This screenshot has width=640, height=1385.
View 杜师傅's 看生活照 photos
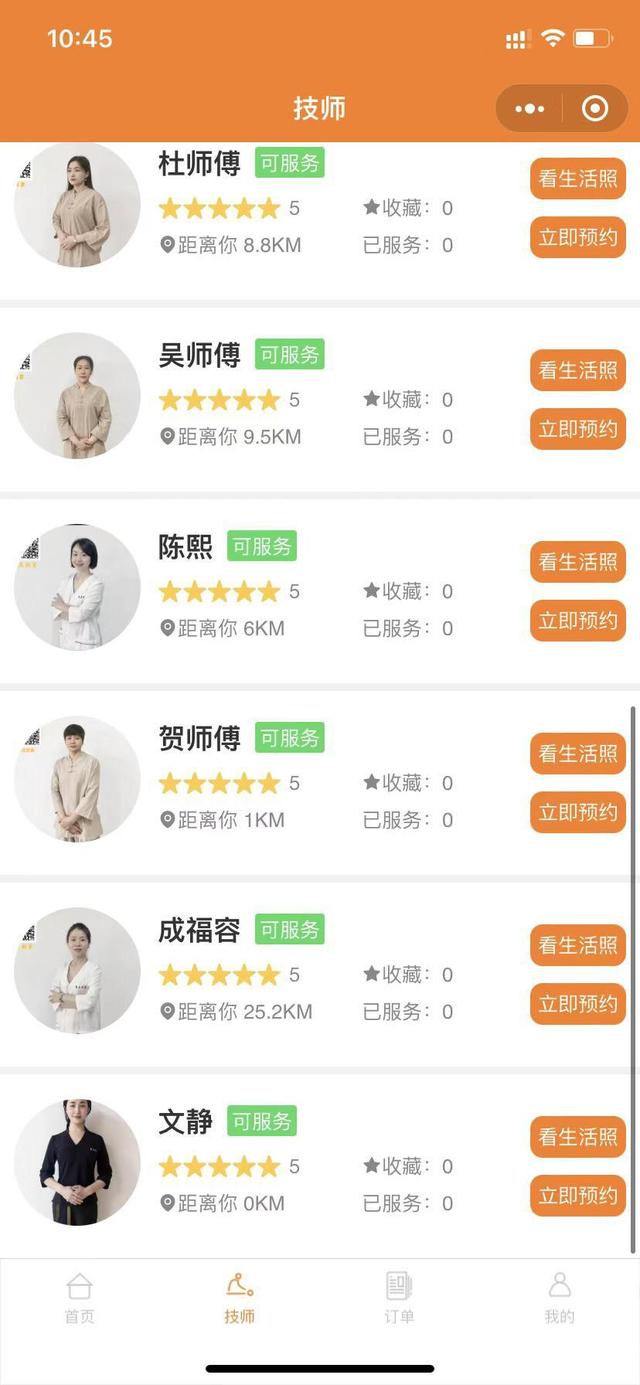pyautogui.click(x=578, y=179)
